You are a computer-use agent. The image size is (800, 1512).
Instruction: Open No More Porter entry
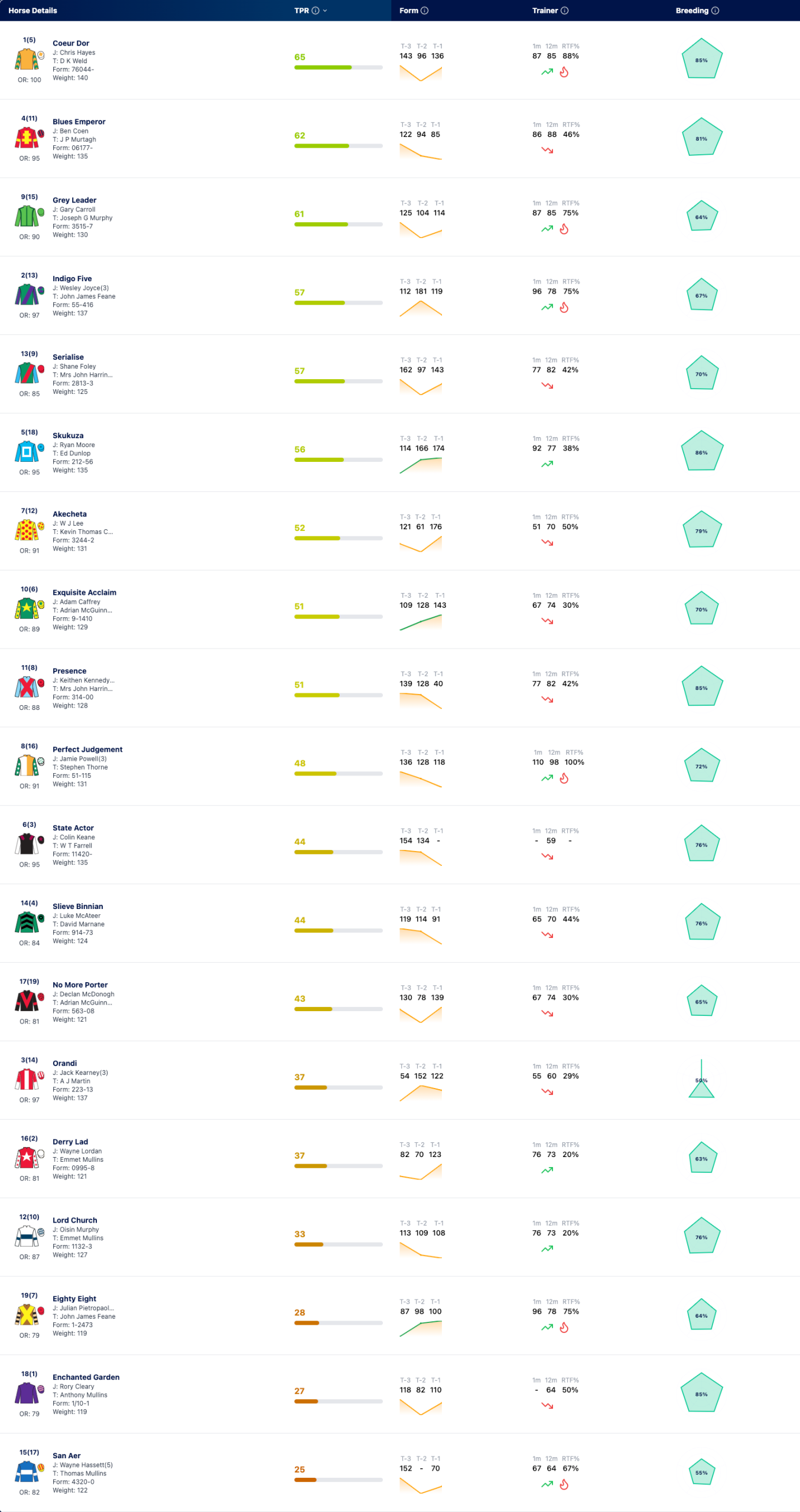click(400, 1002)
